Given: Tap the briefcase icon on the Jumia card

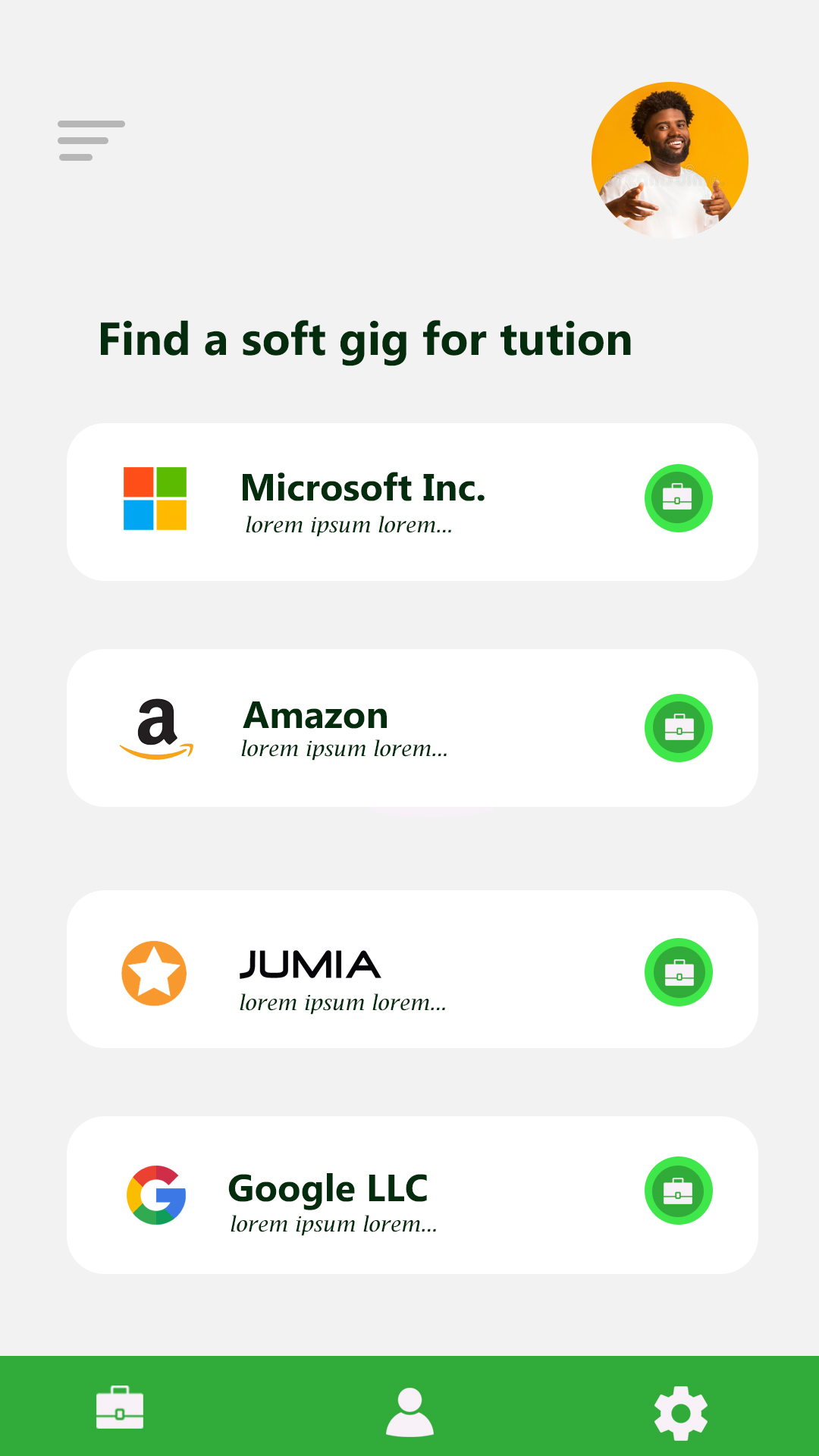Looking at the screenshot, I should [x=678, y=973].
